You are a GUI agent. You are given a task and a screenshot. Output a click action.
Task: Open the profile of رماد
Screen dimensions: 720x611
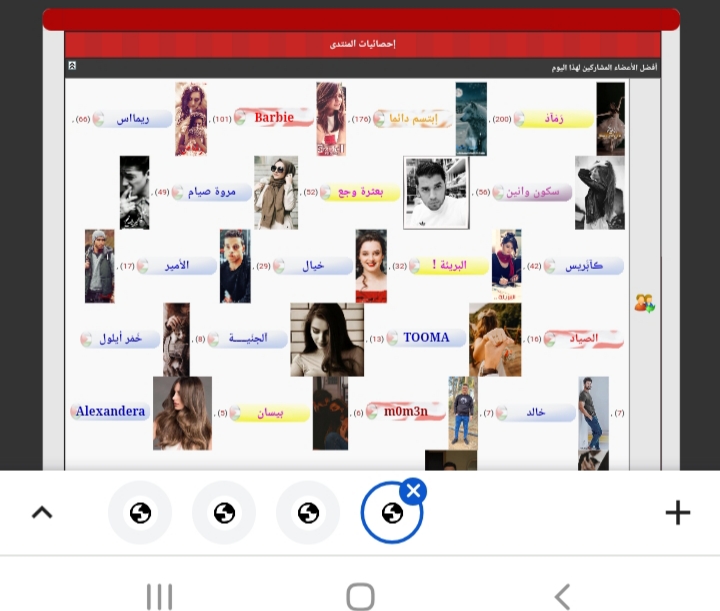553,119
